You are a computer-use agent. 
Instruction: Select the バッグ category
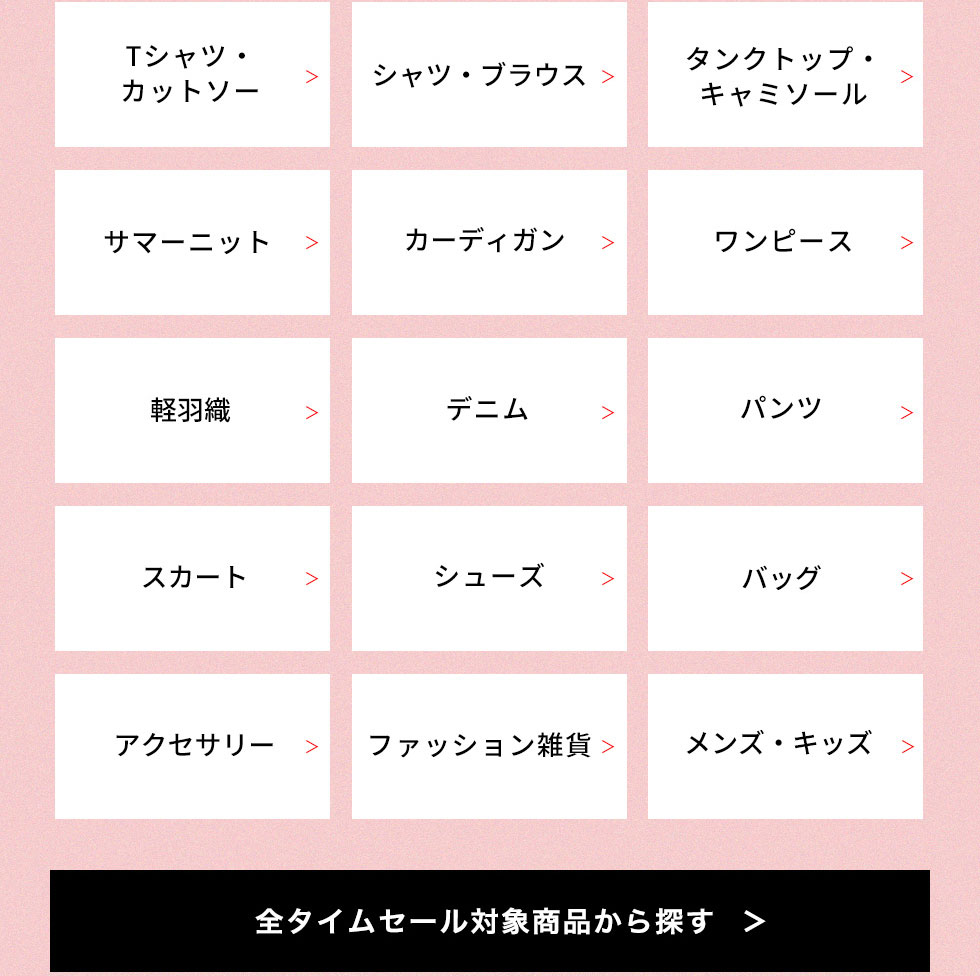coord(785,579)
